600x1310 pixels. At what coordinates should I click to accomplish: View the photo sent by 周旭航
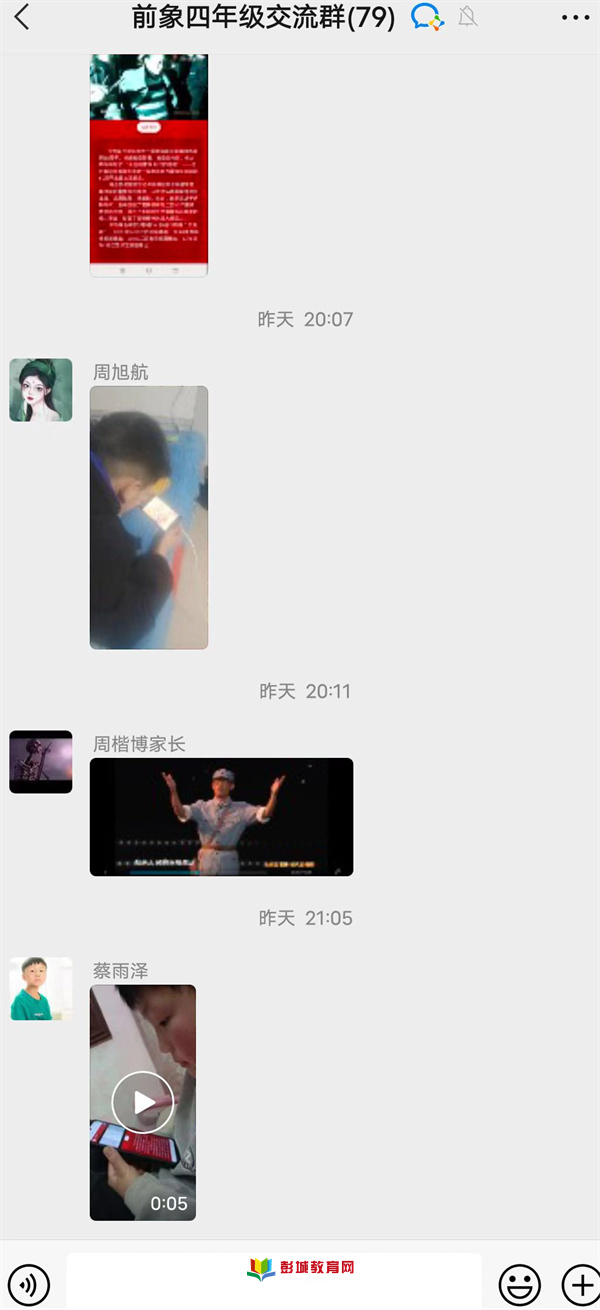click(x=149, y=517)
